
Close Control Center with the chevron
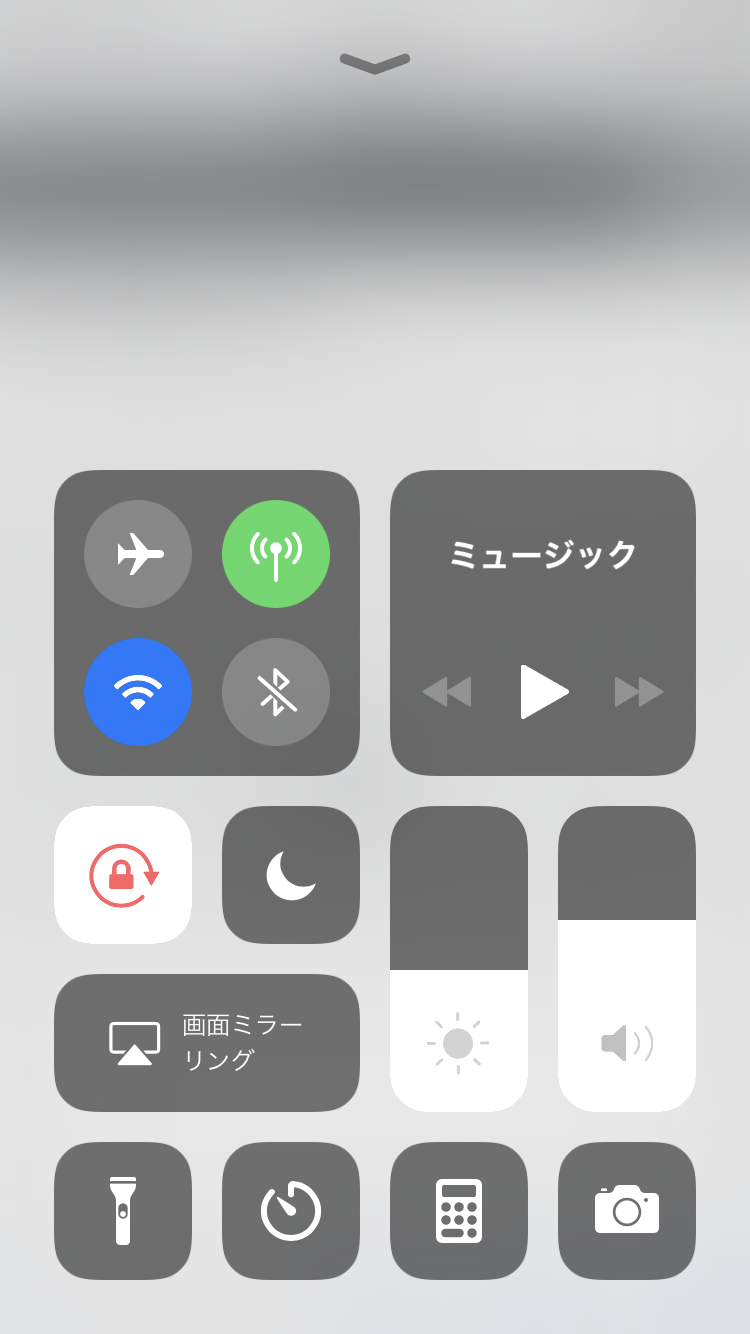375,64
